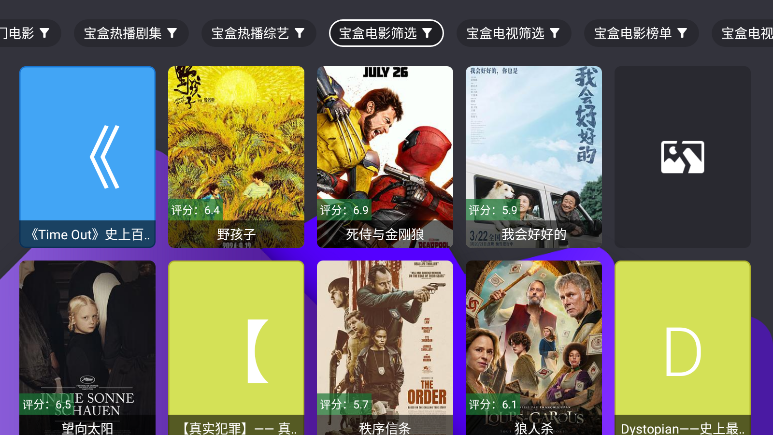Open the 《Time Out》 movie card
This screenshot has height=435, width=773.
[x=88, y=156]
